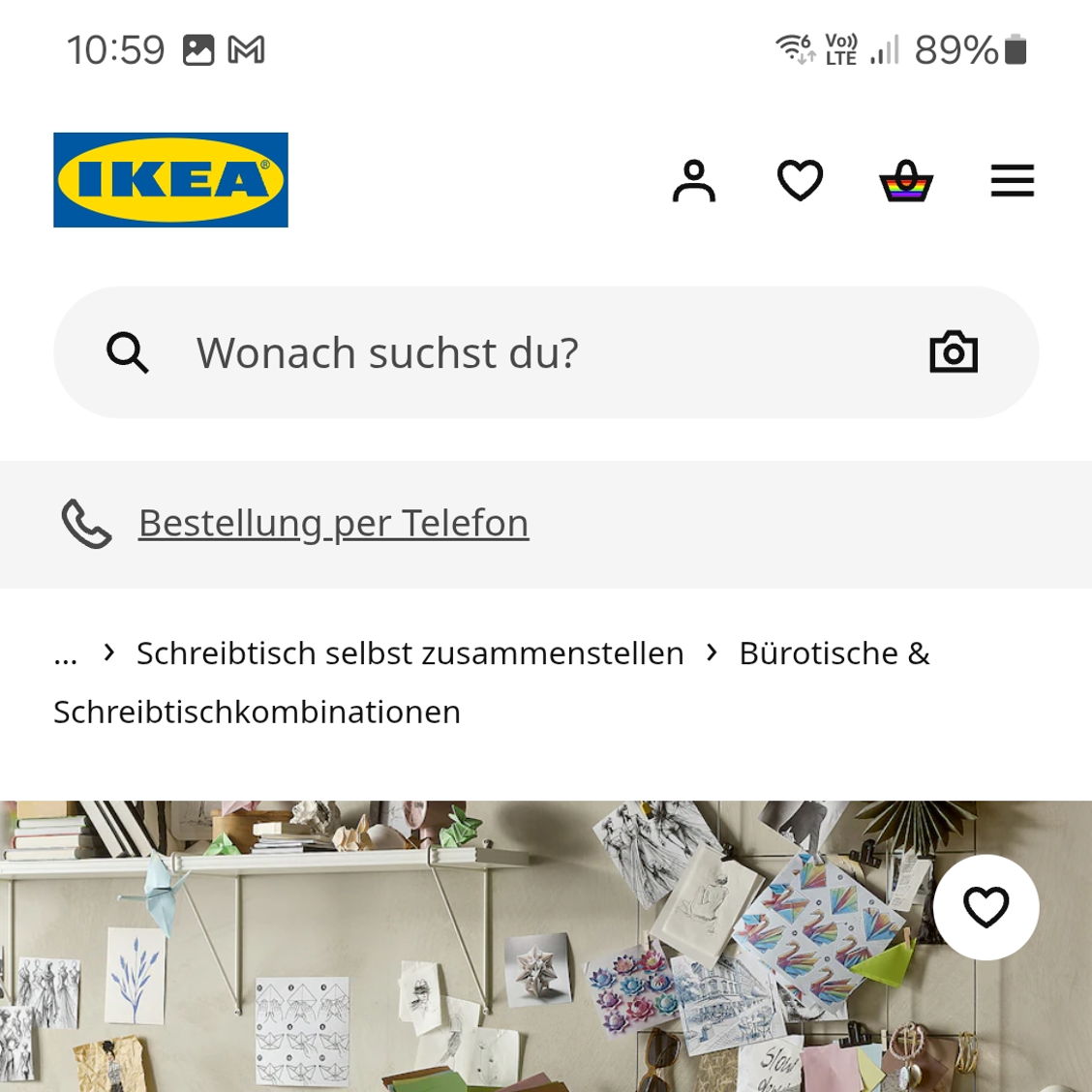Open the user account profile icon
This screenshot has width=1092, height=1092.
tap(693, 181)
